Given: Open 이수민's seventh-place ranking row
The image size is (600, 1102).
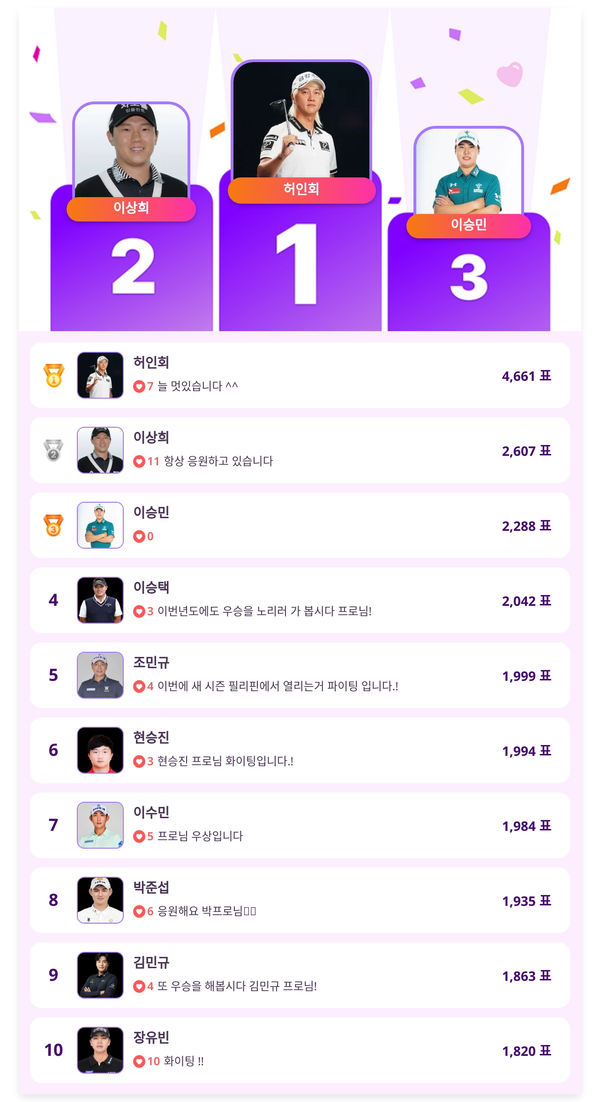Looking at the screenshot, I should (x=300, y=826).
